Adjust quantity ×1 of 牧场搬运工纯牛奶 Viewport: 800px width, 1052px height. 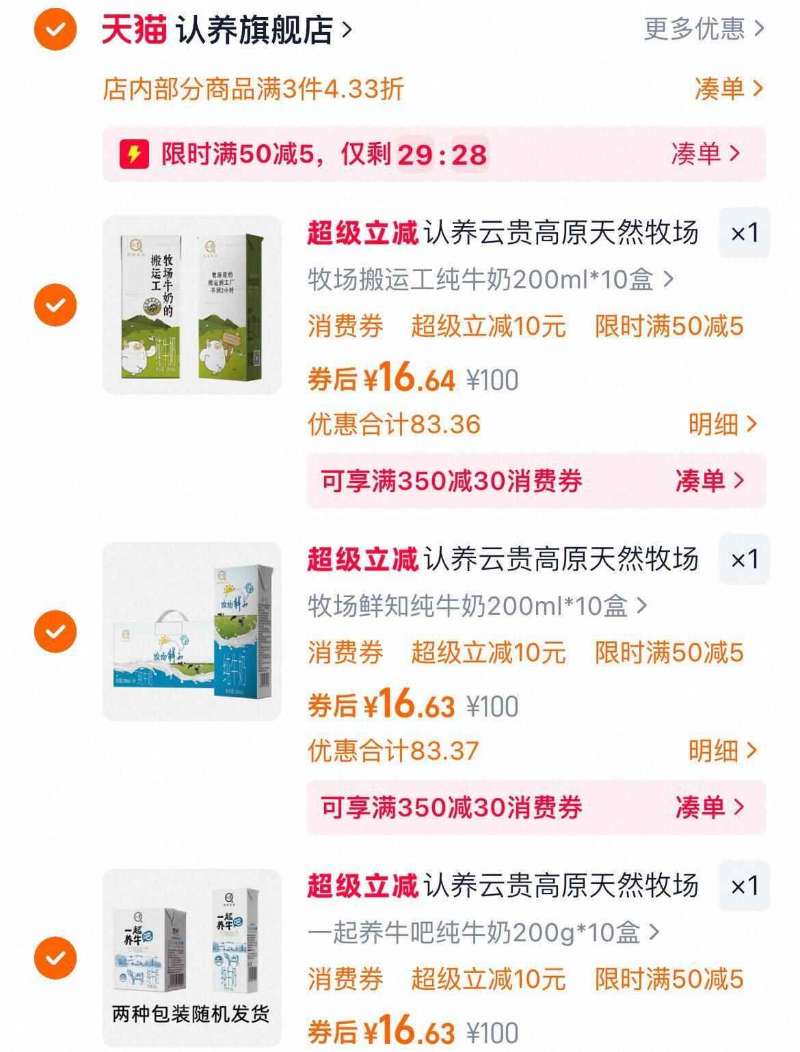pyautogui.click(x=744, y=234)
